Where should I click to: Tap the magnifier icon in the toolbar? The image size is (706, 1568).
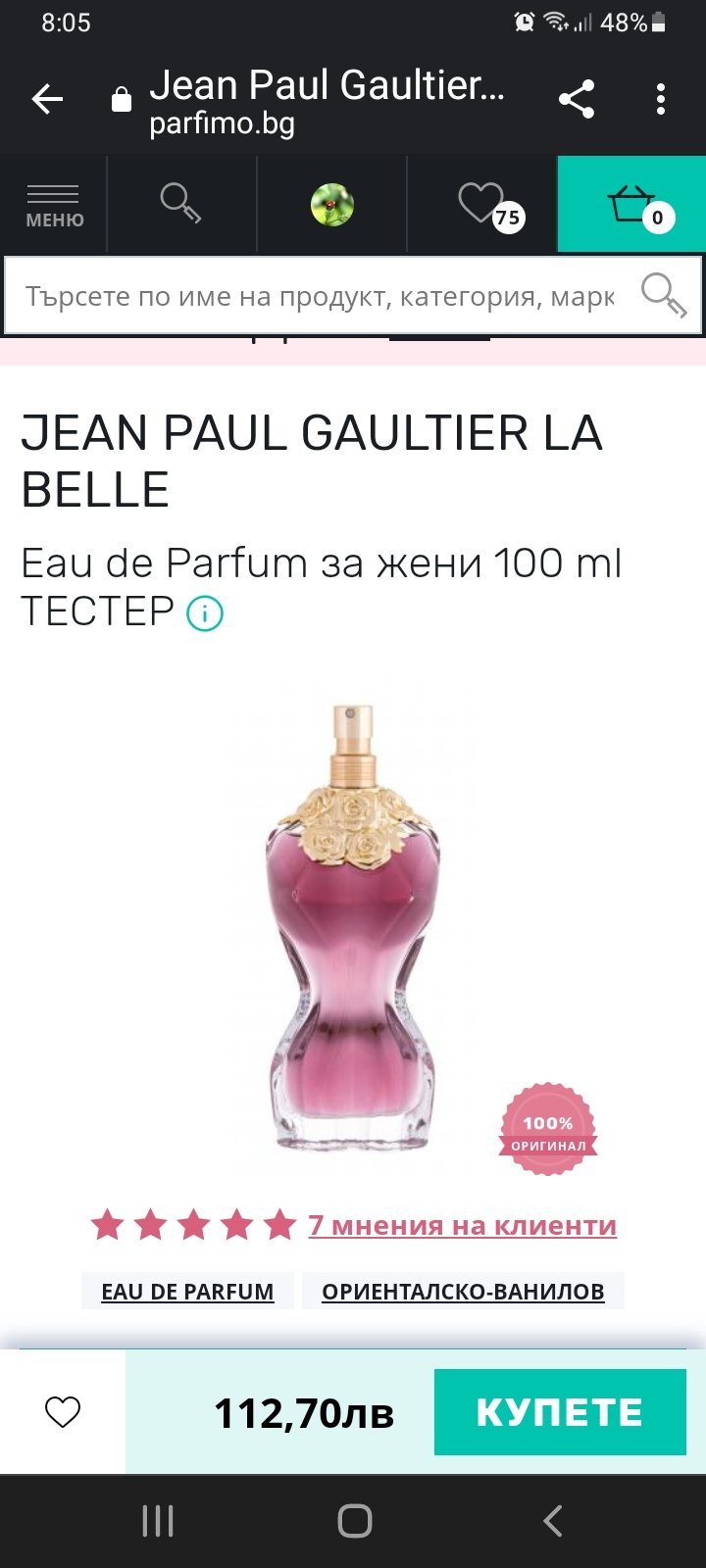click(x=180, y=204)
